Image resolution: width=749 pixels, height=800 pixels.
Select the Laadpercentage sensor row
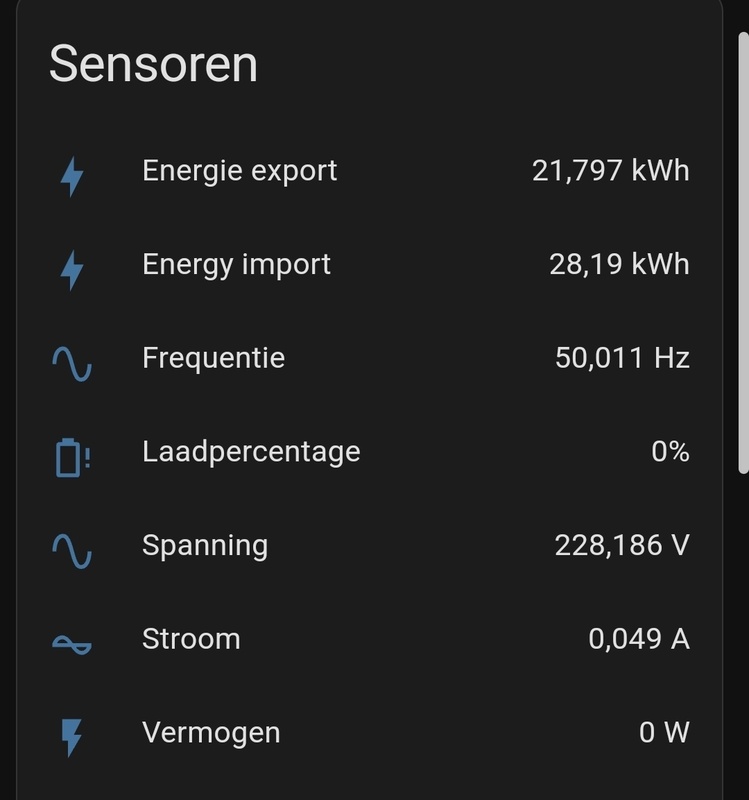251,452
